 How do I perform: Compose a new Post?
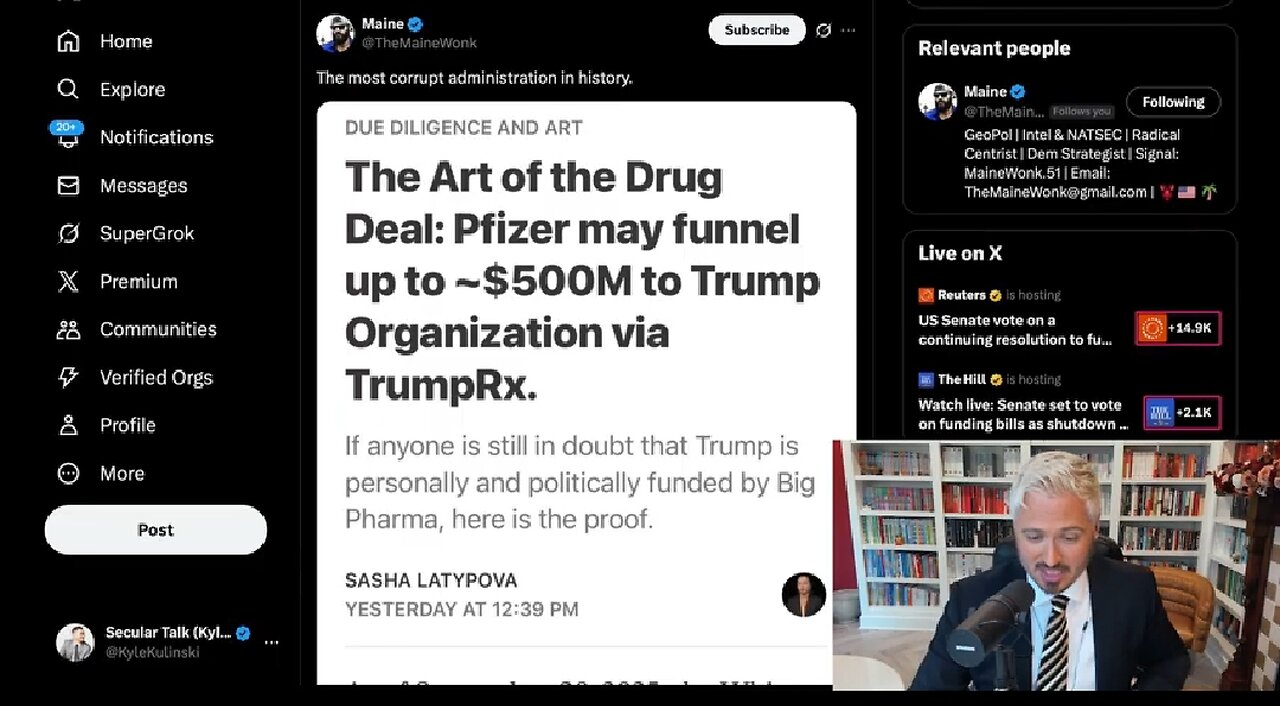(x=155, y=530)
